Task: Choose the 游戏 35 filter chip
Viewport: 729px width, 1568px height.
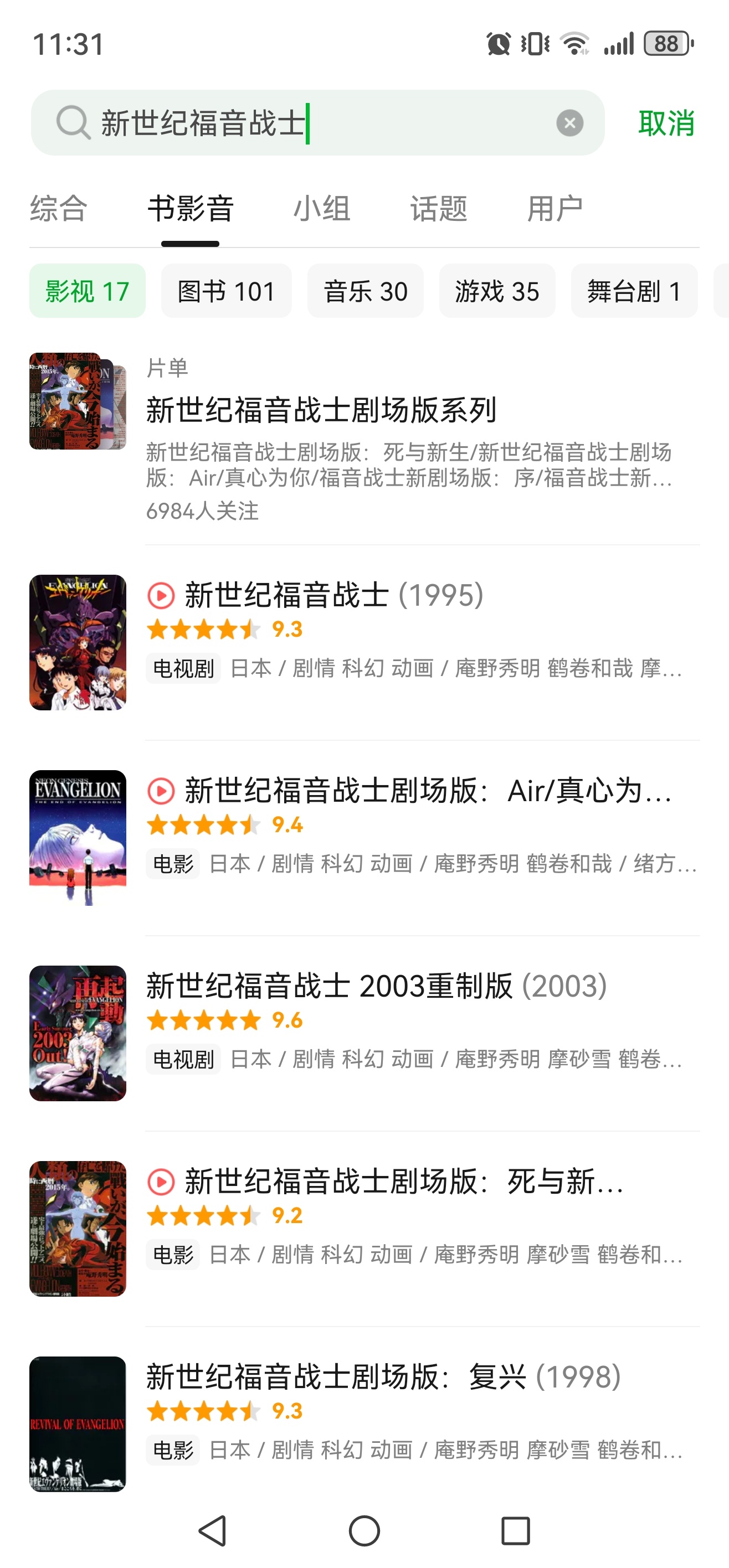Action: tap(497, 291)
